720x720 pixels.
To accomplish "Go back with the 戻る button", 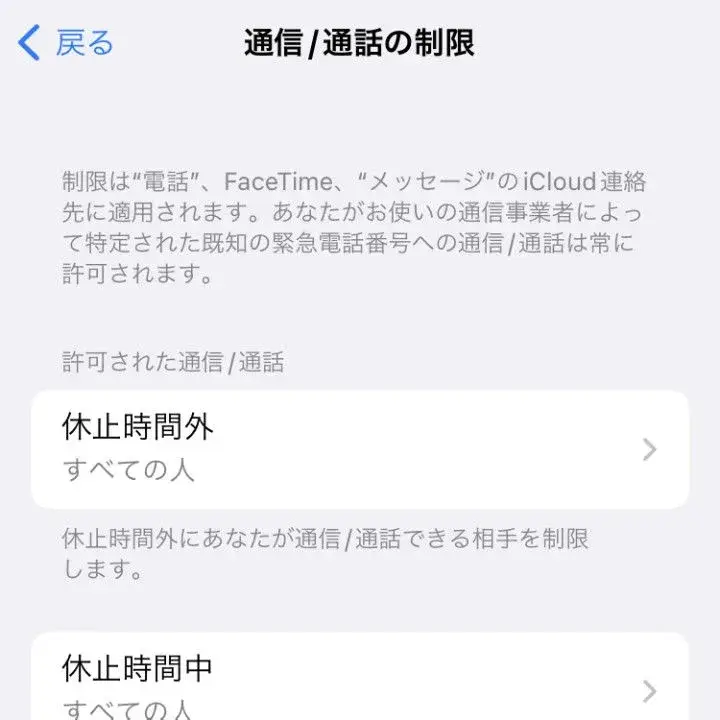I will tap(66, 43).
